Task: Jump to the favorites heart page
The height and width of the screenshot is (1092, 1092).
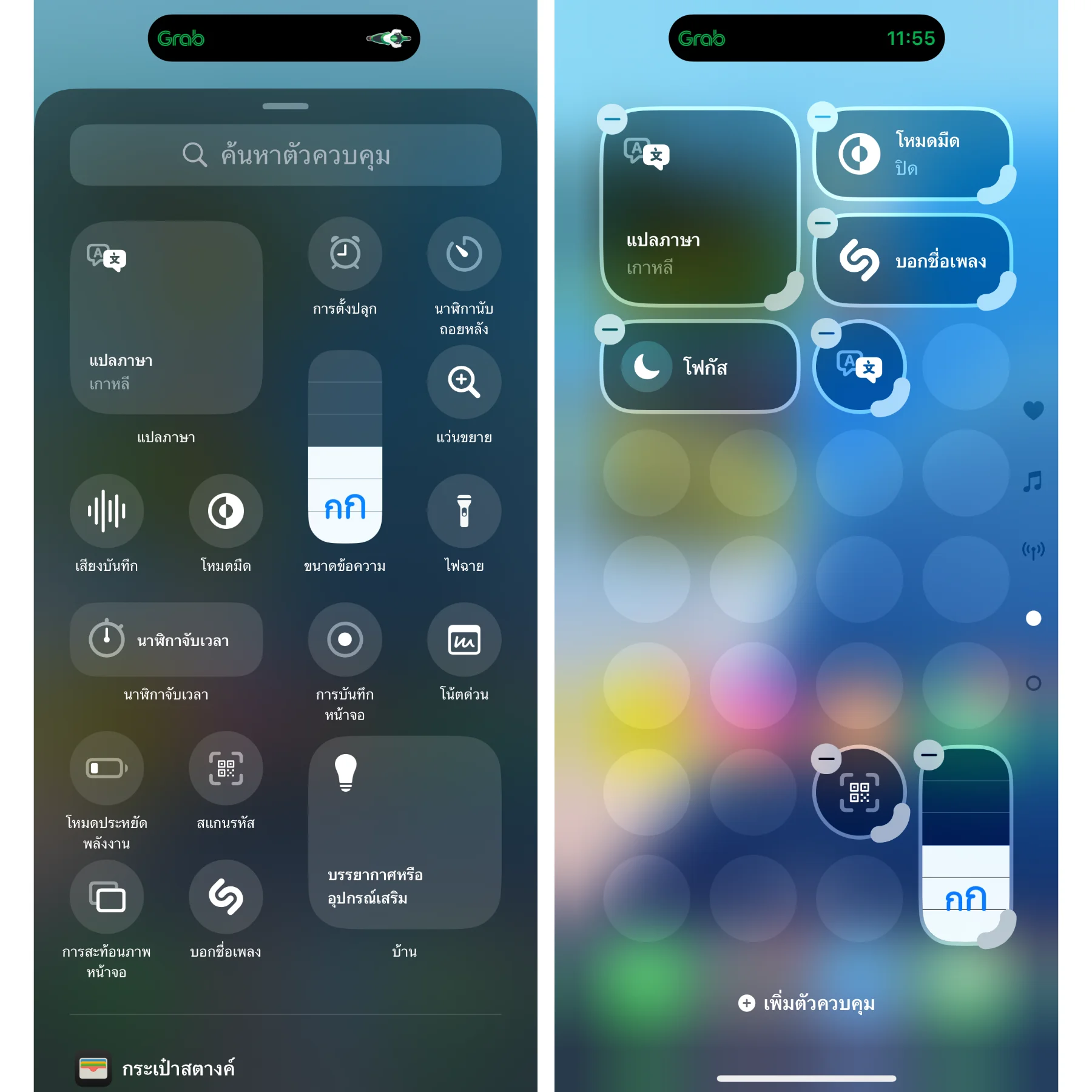Action: (x=1033, y=411)
